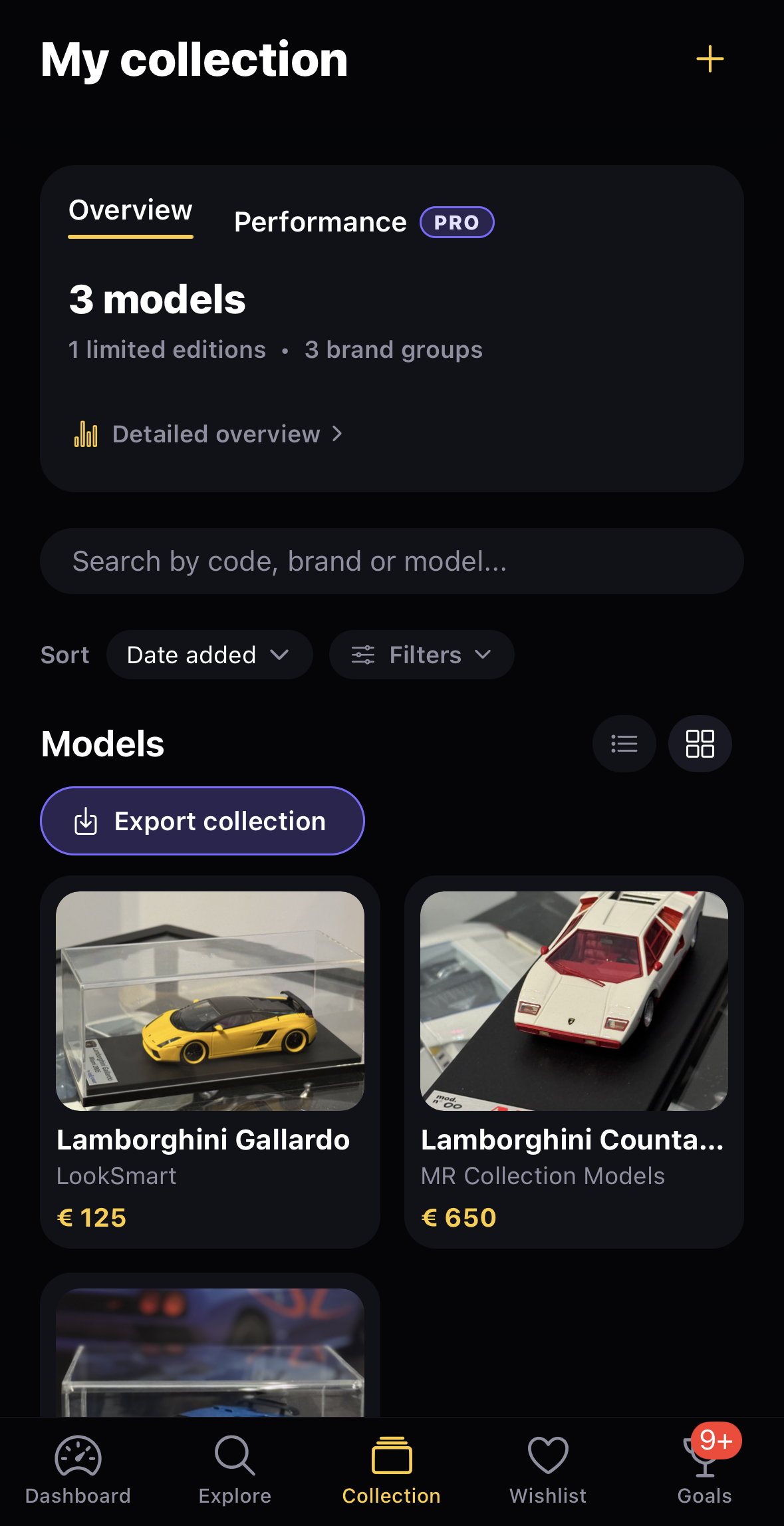Image resolution: width=784 pixels, height=1526 pixels.
Task: Toggle the Filters panel
Action: (x=421, y=654)
